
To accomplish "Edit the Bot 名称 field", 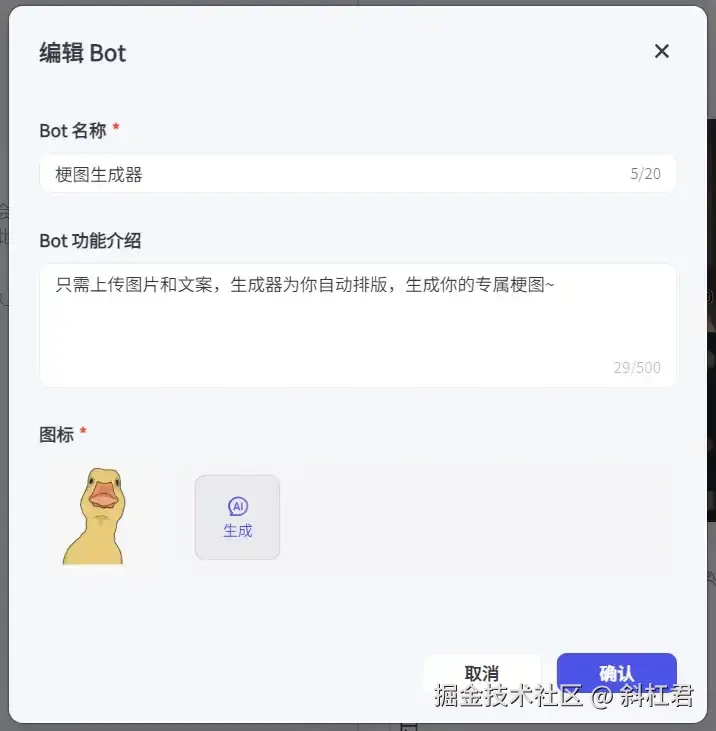I will pyautogui.click(x=340, y=174).
